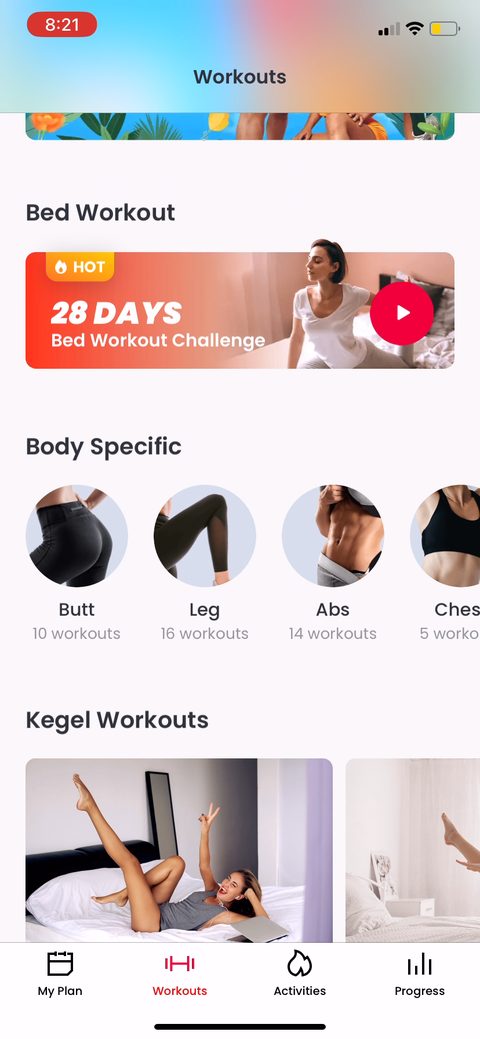
Task: Open the second Kegel workout card
Action: tap(413, 850)
